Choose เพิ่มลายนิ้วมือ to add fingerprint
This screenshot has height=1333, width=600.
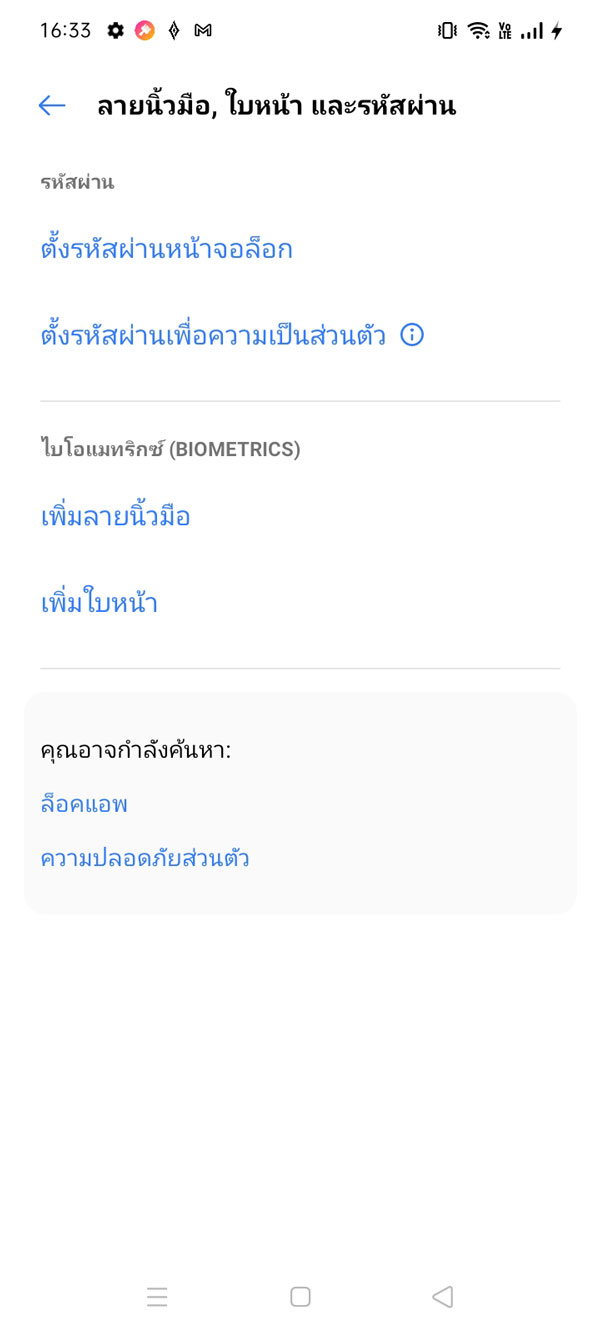[x=115, y=517]
